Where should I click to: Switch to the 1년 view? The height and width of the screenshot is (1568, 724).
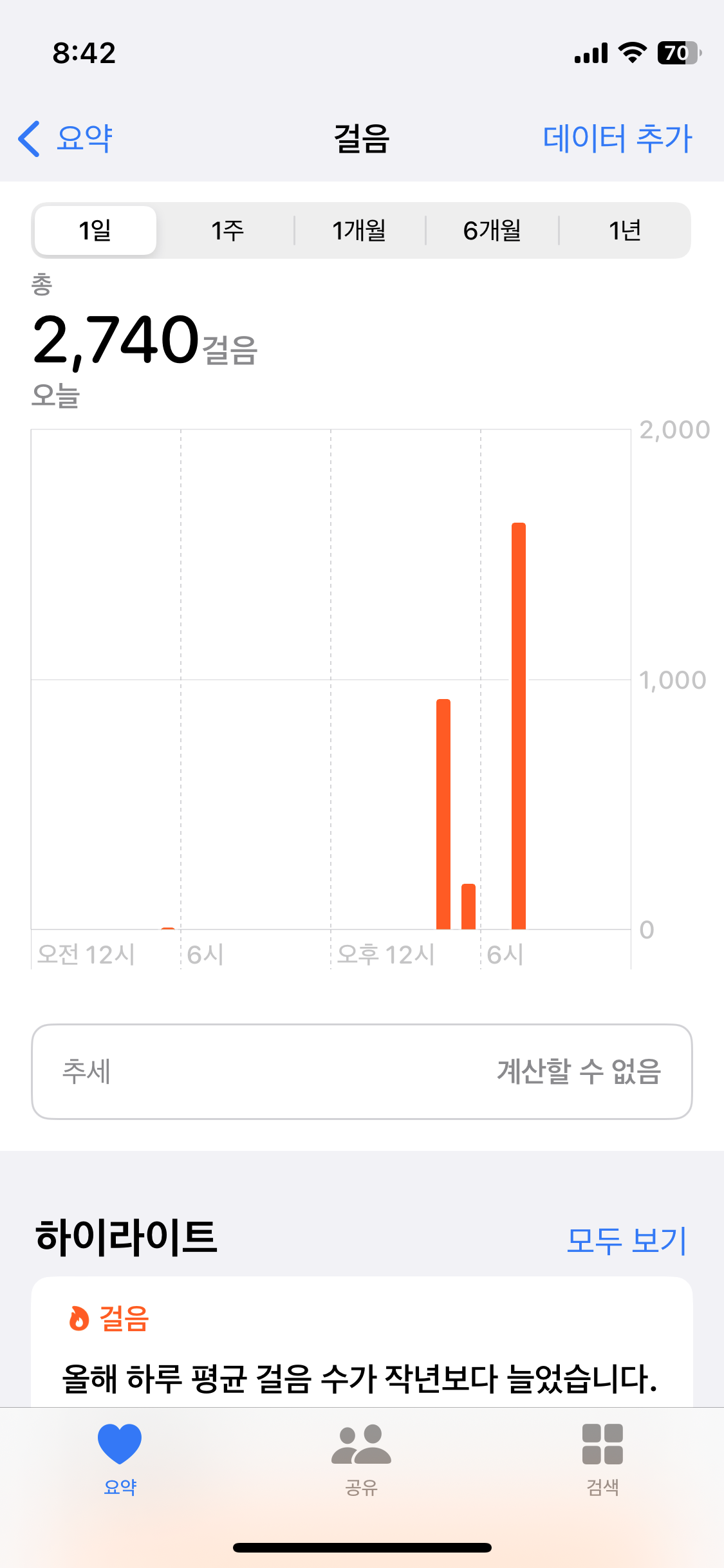click(624, 230)
